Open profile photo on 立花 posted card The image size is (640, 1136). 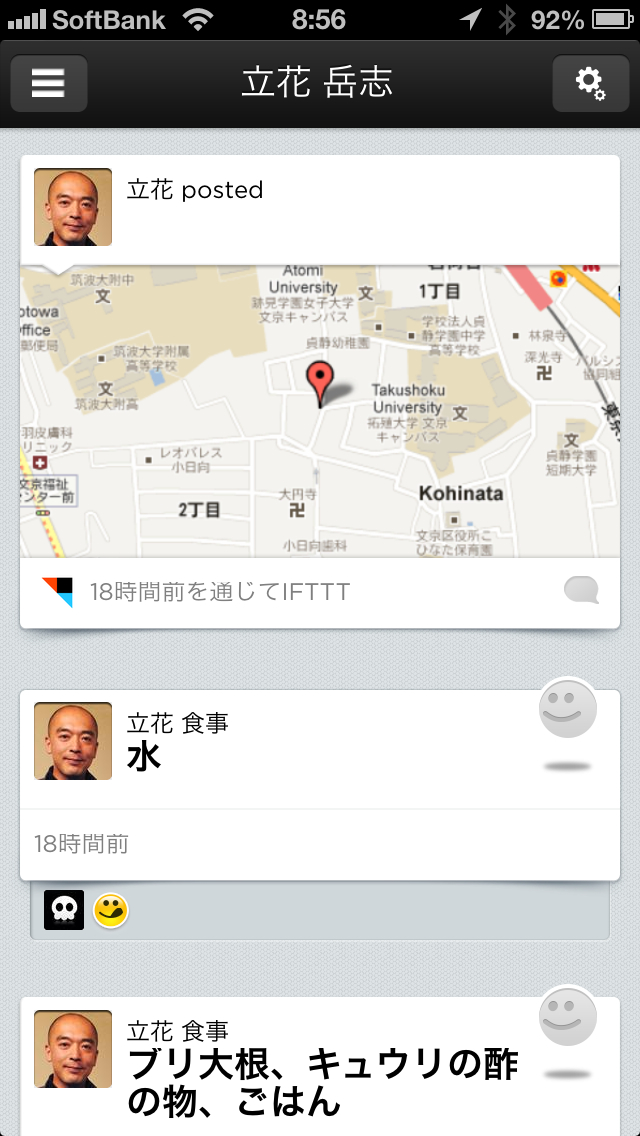coord(73,207)
